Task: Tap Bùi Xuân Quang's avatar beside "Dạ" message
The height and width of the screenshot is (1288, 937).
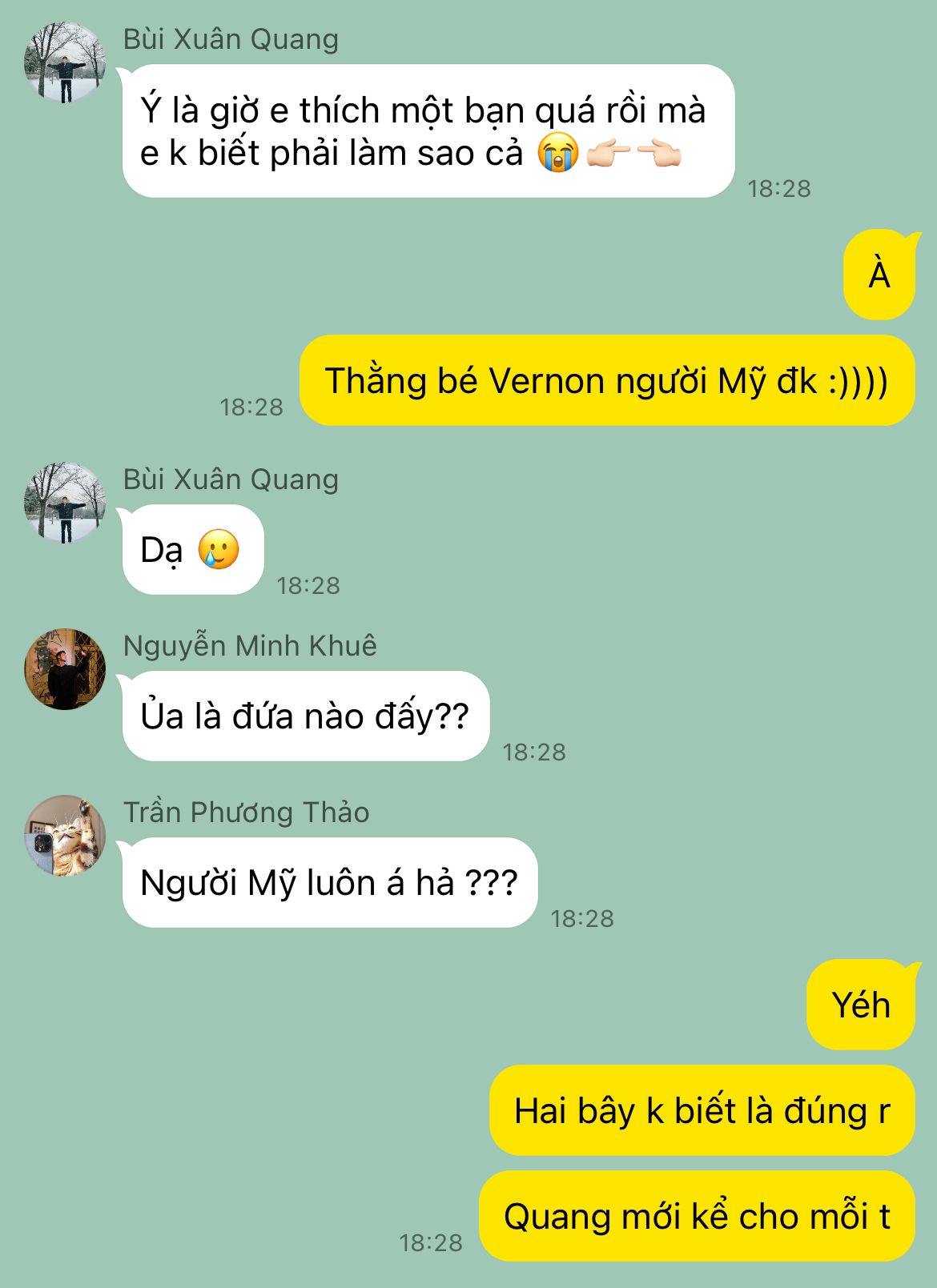Action: tap(65, 503)
